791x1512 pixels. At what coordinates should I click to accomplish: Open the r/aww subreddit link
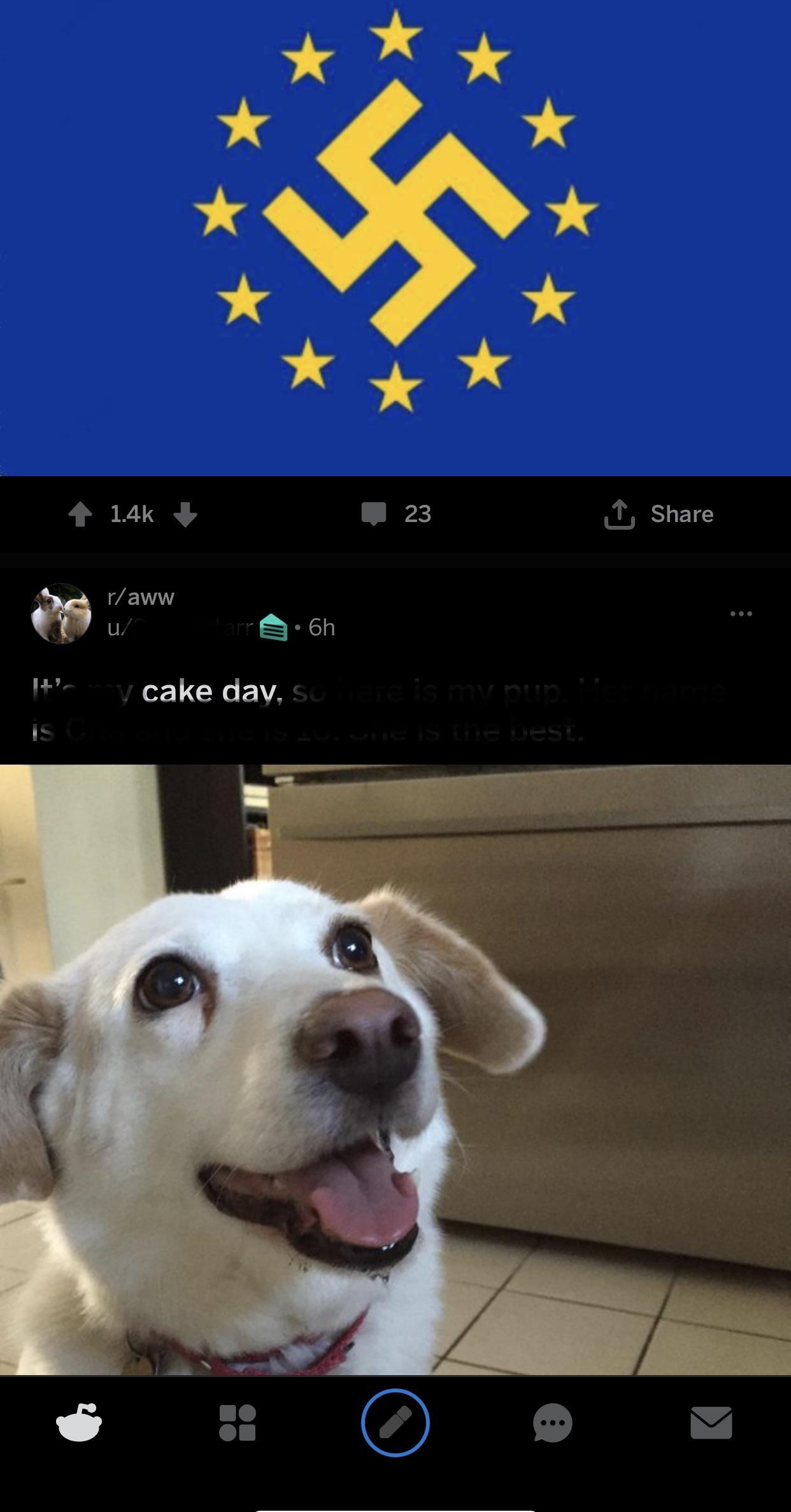click(141, 597)
